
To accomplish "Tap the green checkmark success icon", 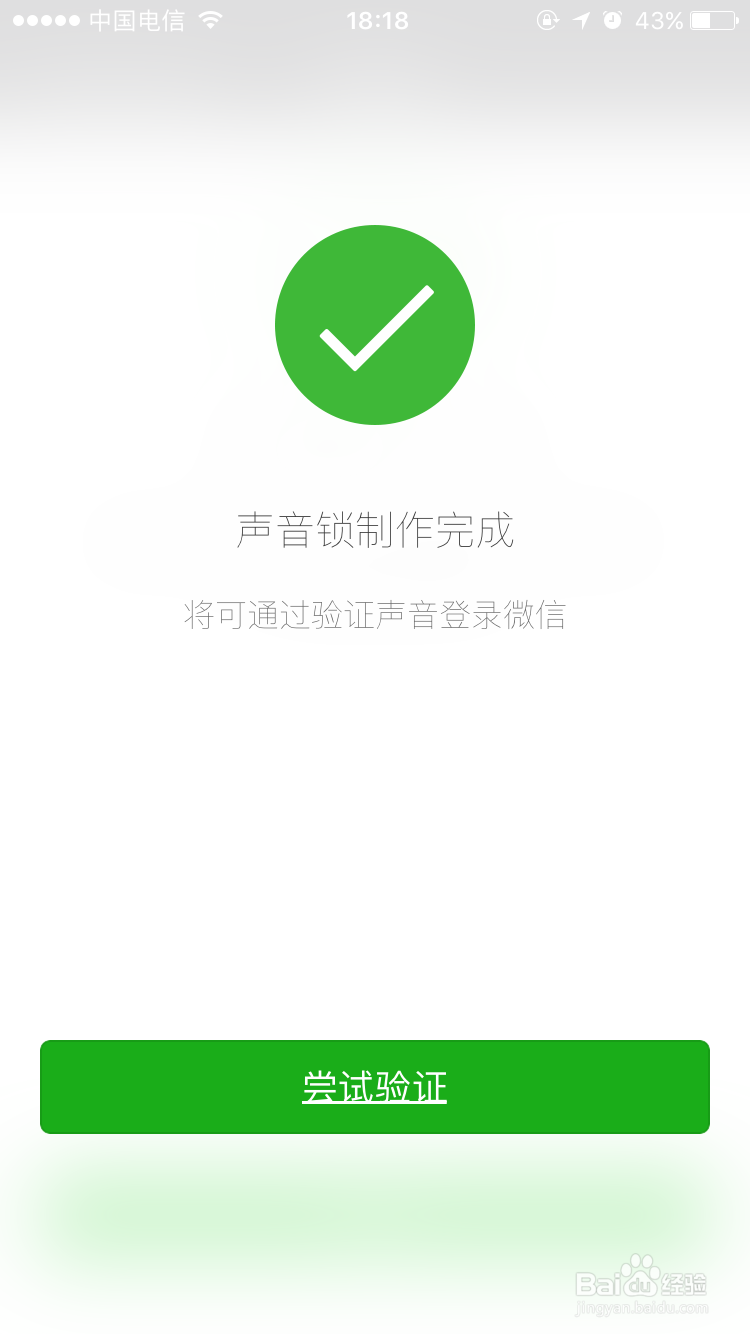I will tap(374, 324).
